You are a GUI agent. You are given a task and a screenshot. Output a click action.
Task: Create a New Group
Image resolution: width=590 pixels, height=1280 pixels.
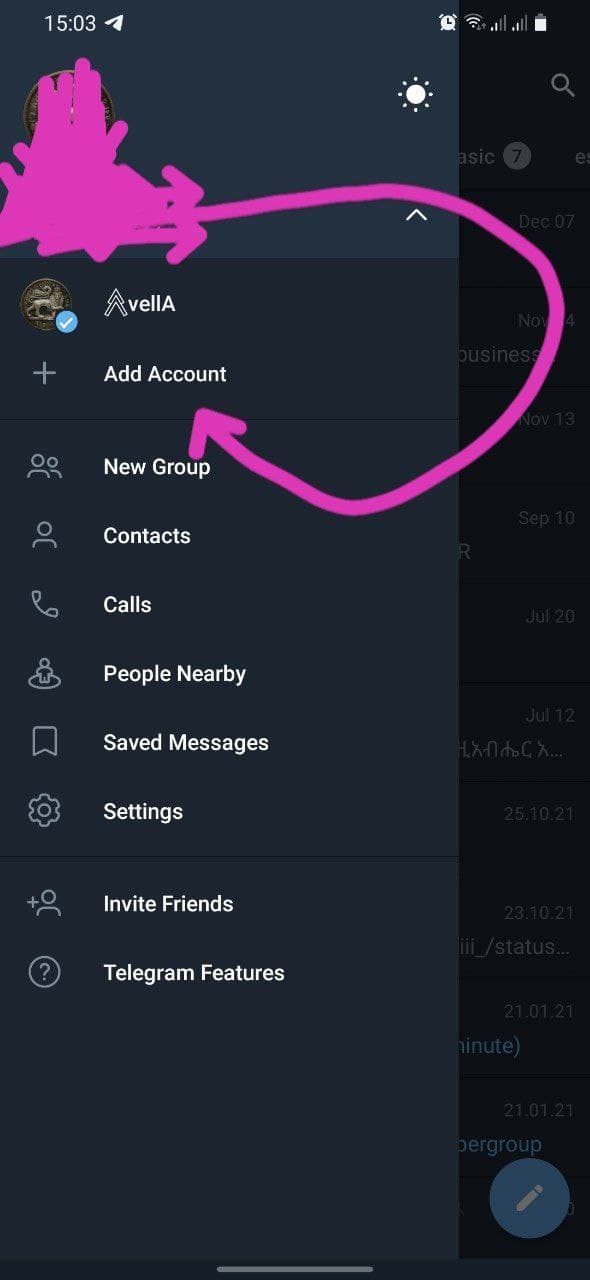click(x=229, y=467)
